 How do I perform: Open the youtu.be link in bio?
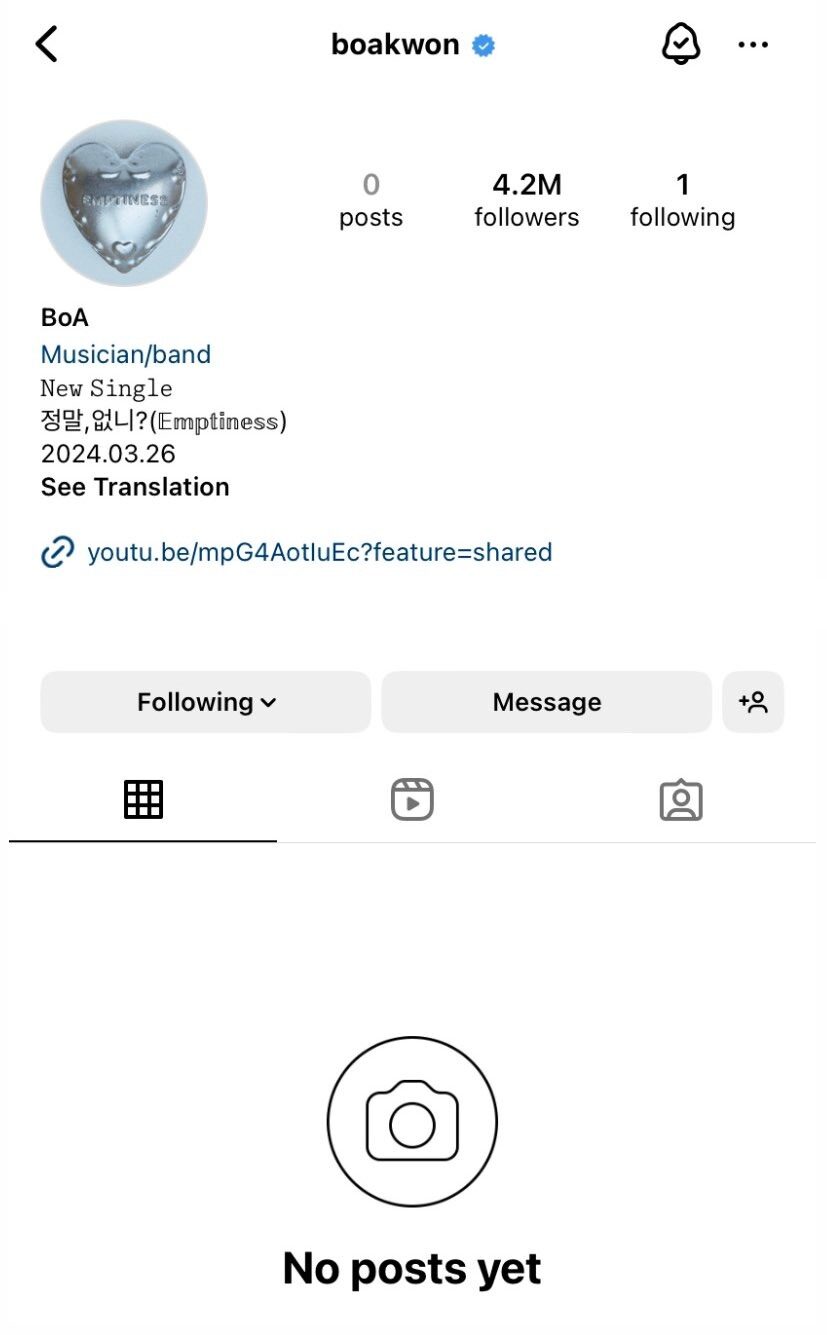point(319,552)
